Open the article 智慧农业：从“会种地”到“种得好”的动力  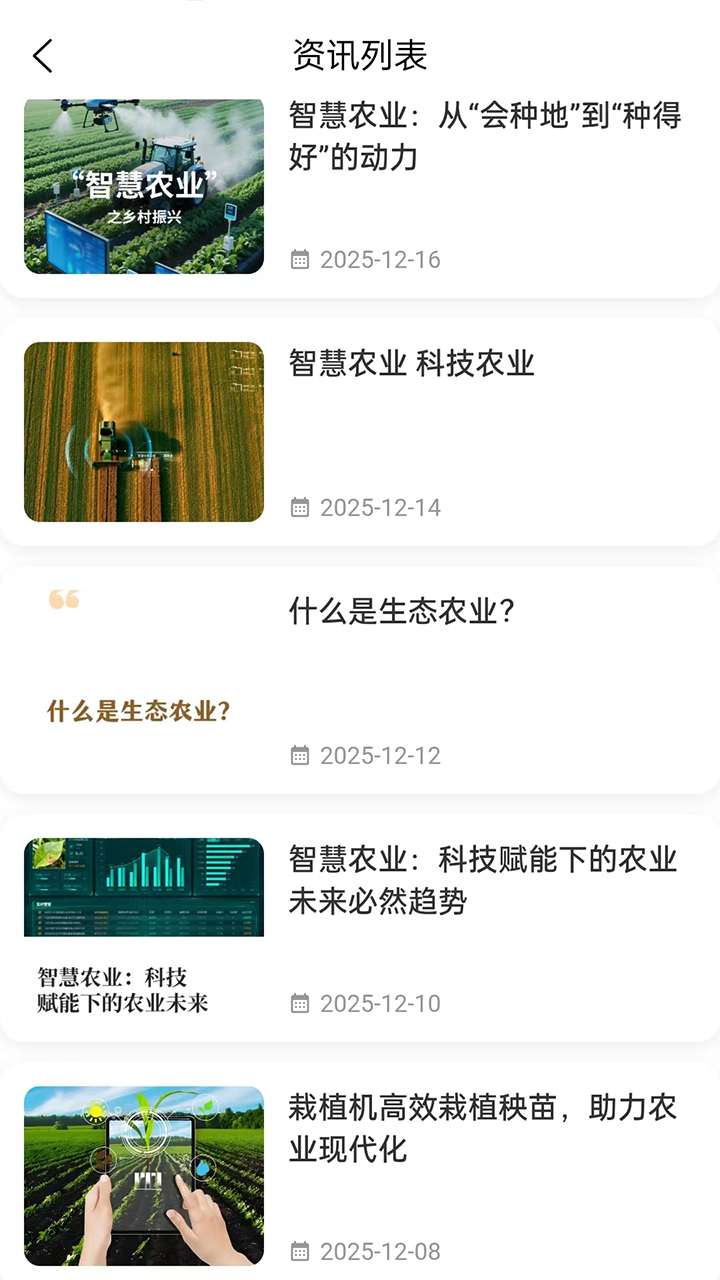[484, 137]
